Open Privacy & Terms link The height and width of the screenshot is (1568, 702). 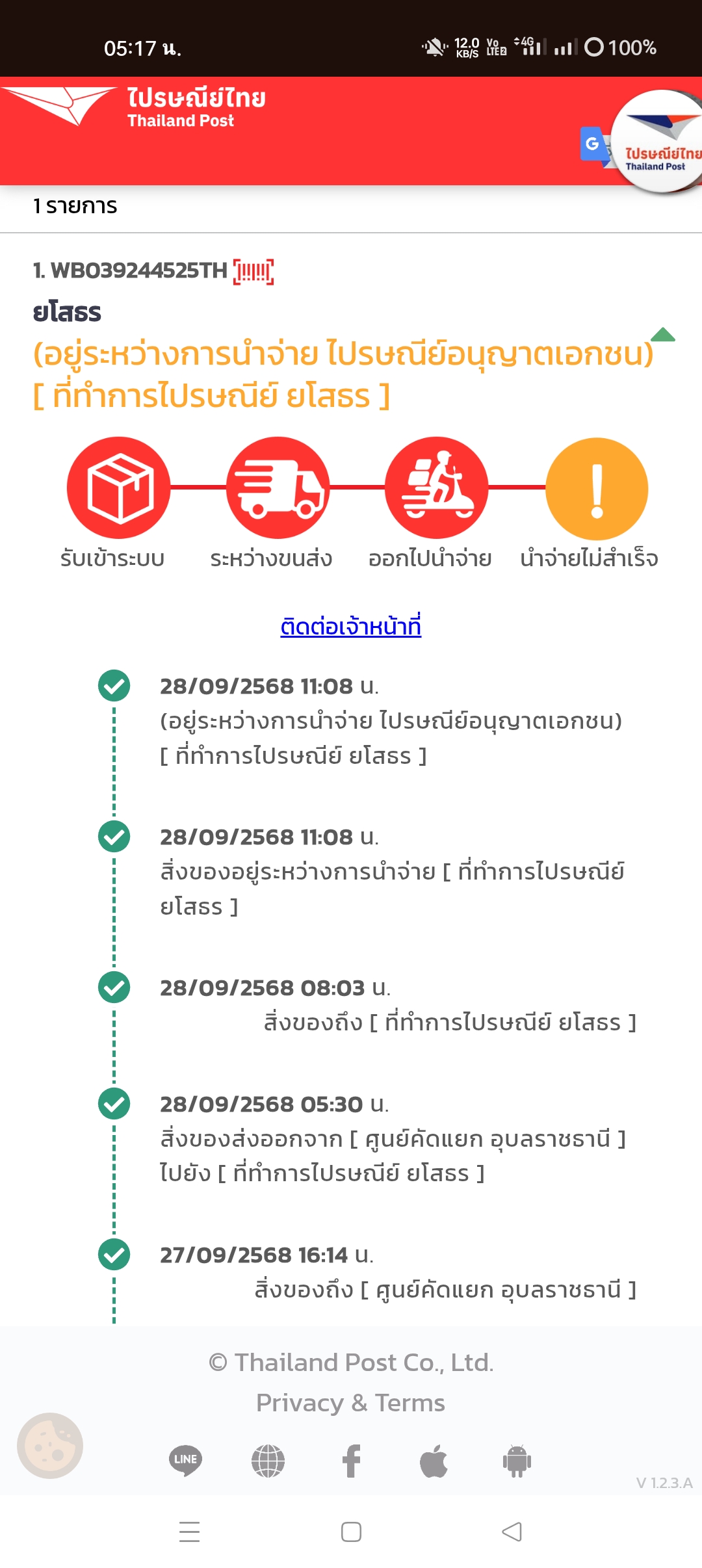point(351,1402)
